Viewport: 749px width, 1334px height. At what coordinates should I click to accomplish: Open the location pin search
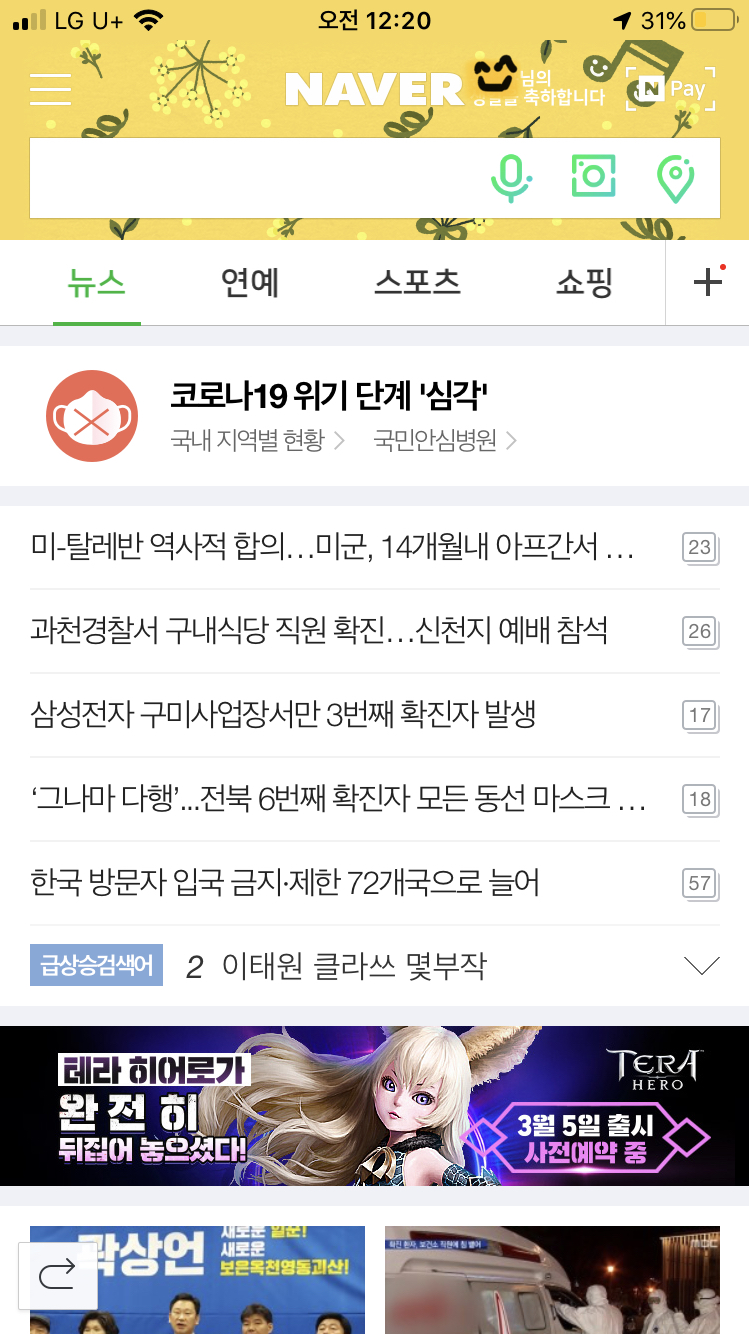[675, 178]
